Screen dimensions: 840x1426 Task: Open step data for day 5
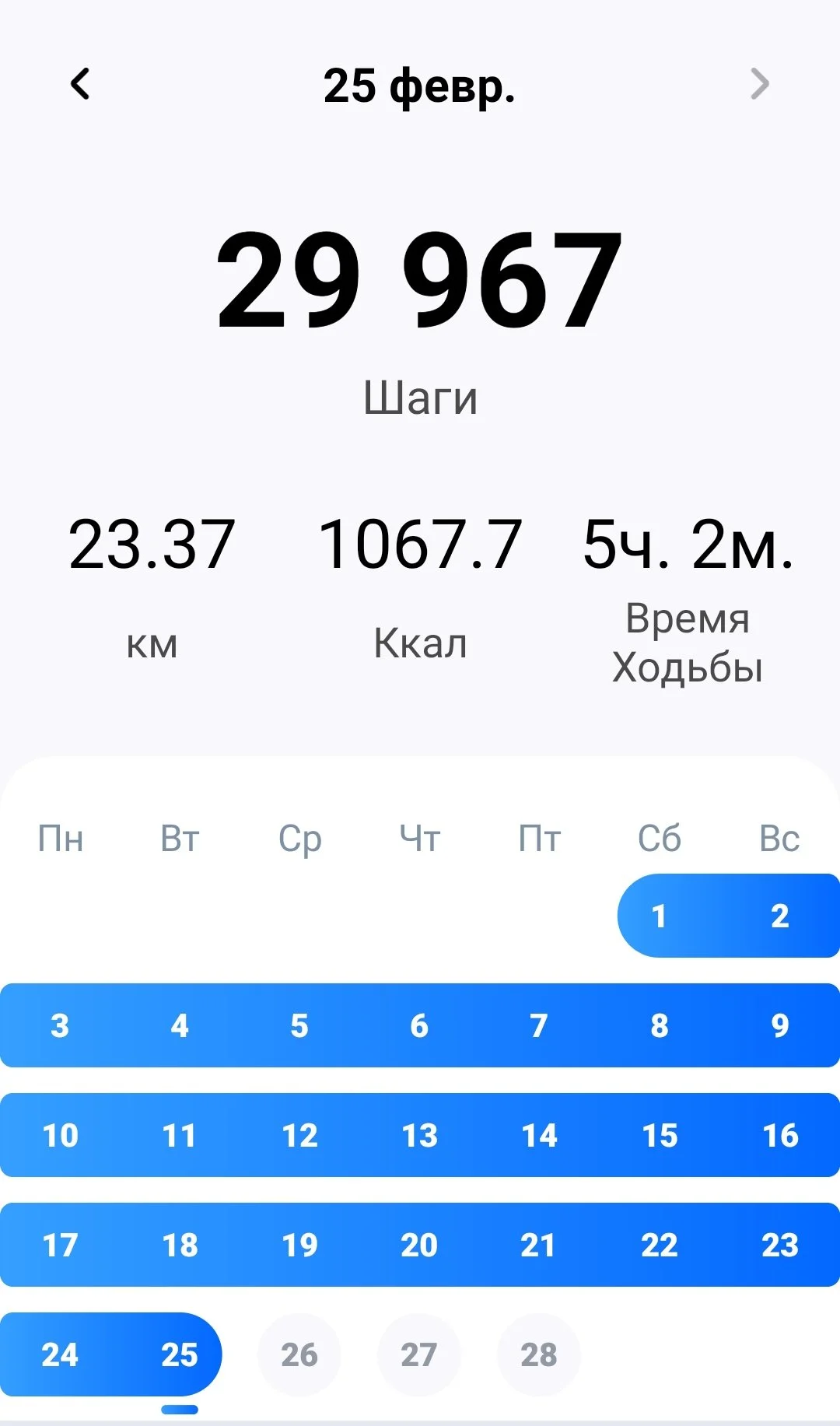pyautogui.click(x=299, y=1025)
